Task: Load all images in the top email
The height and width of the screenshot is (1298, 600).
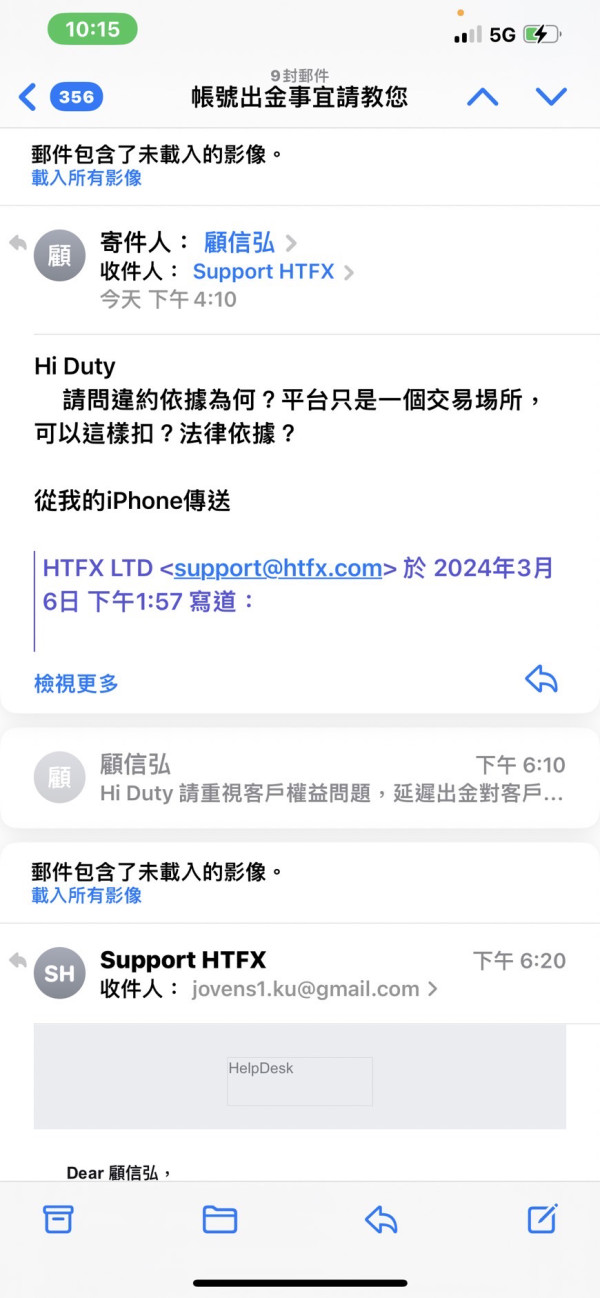Action: (86, 178)
